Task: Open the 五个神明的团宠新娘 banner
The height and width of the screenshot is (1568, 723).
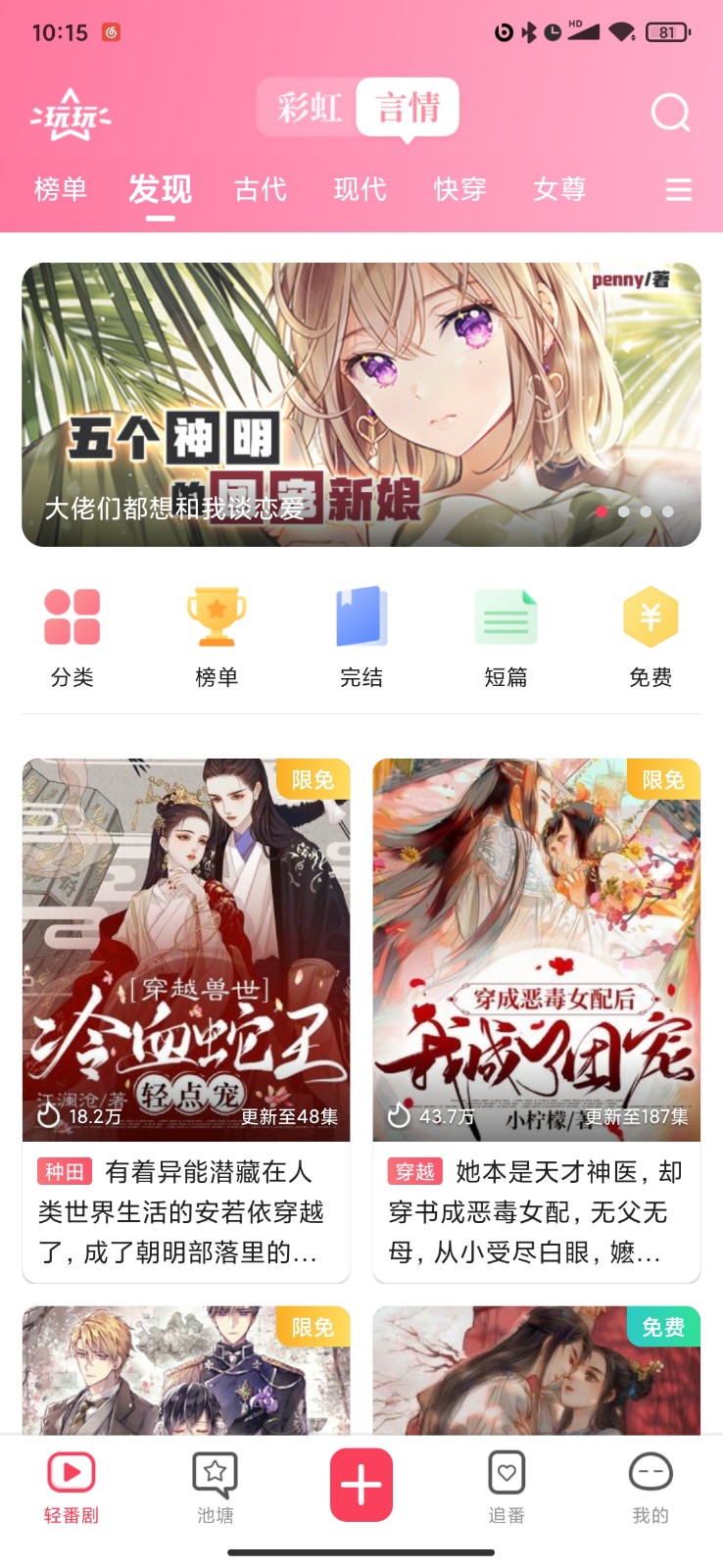Action: pyautogui.click(x=361, y=404)
